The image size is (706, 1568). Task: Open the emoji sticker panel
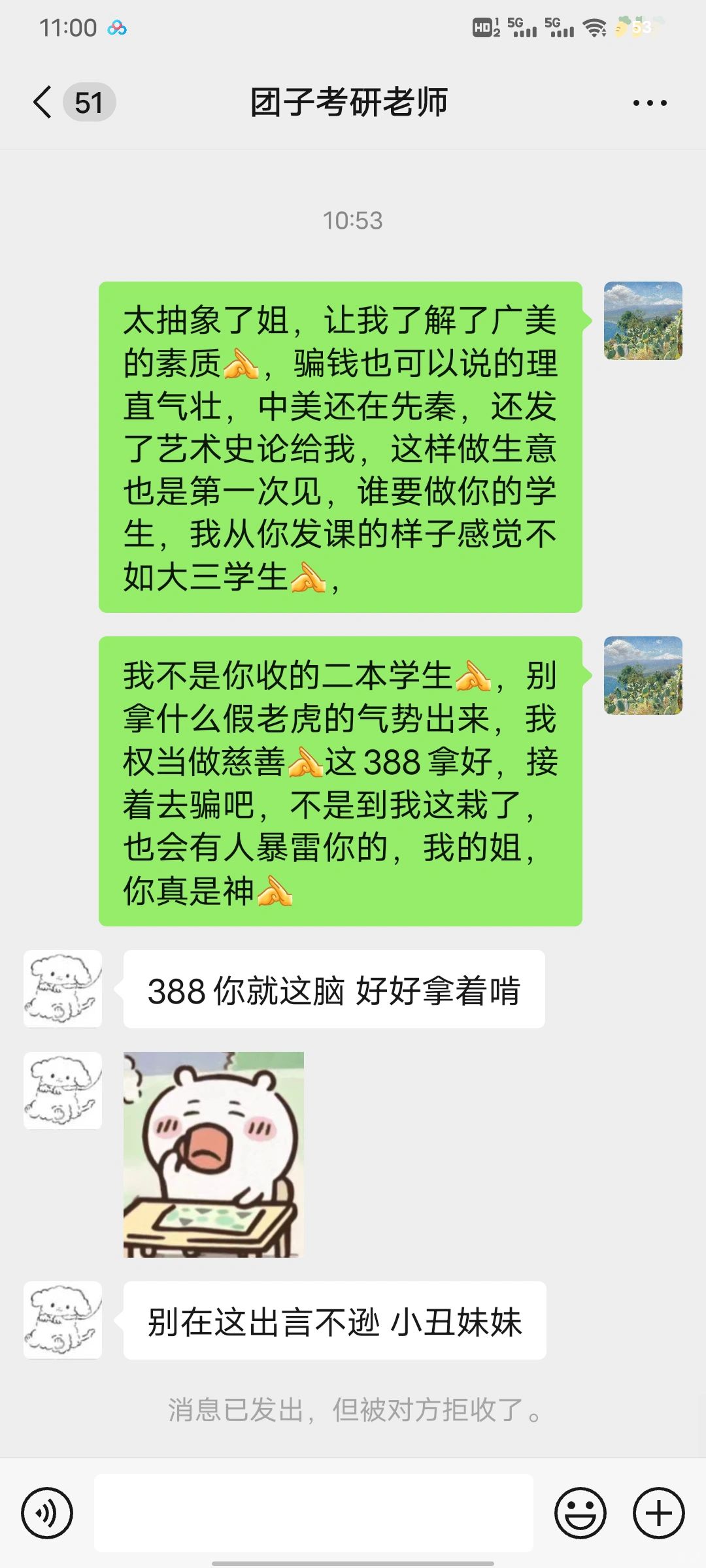(x=580, y=1513)
